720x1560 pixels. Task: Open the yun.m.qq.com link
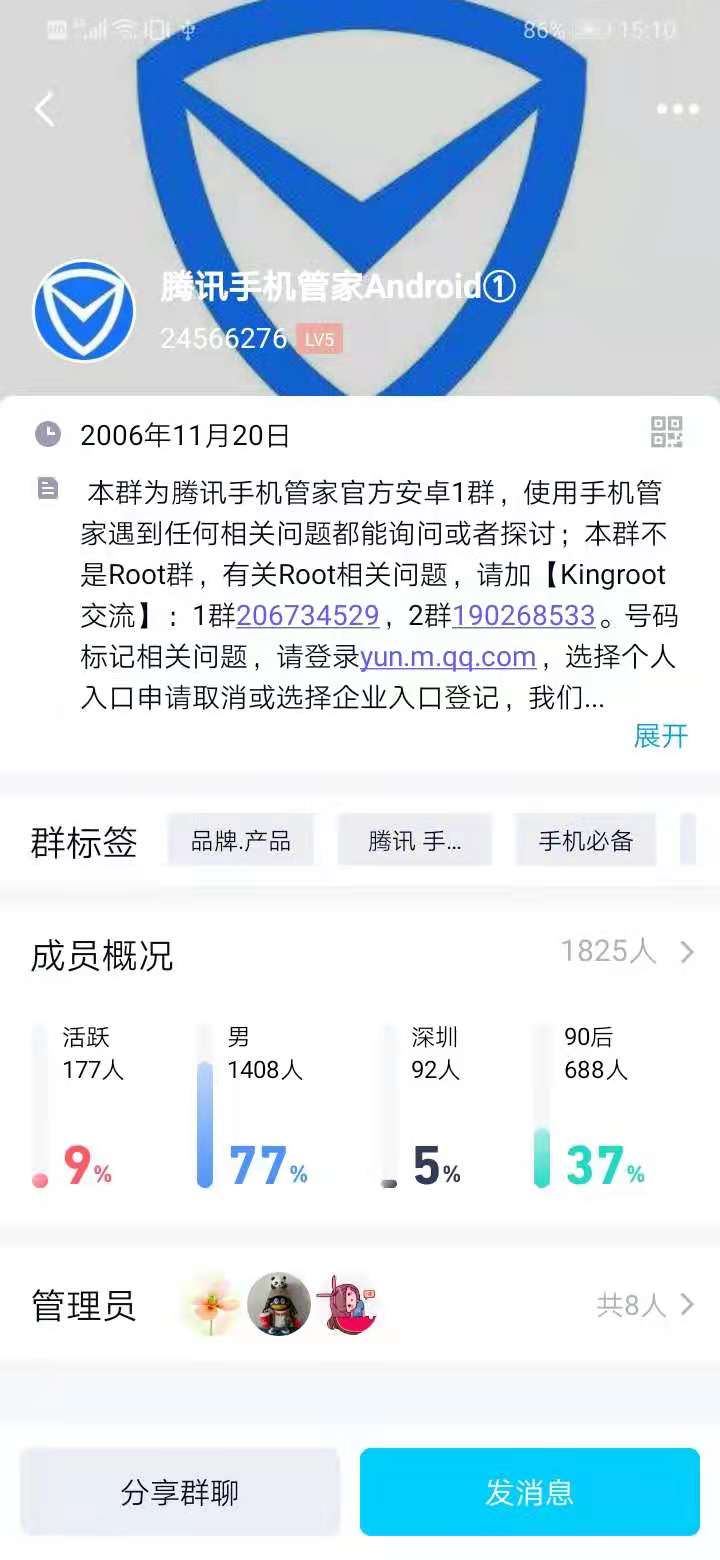[x=448, y=657]
